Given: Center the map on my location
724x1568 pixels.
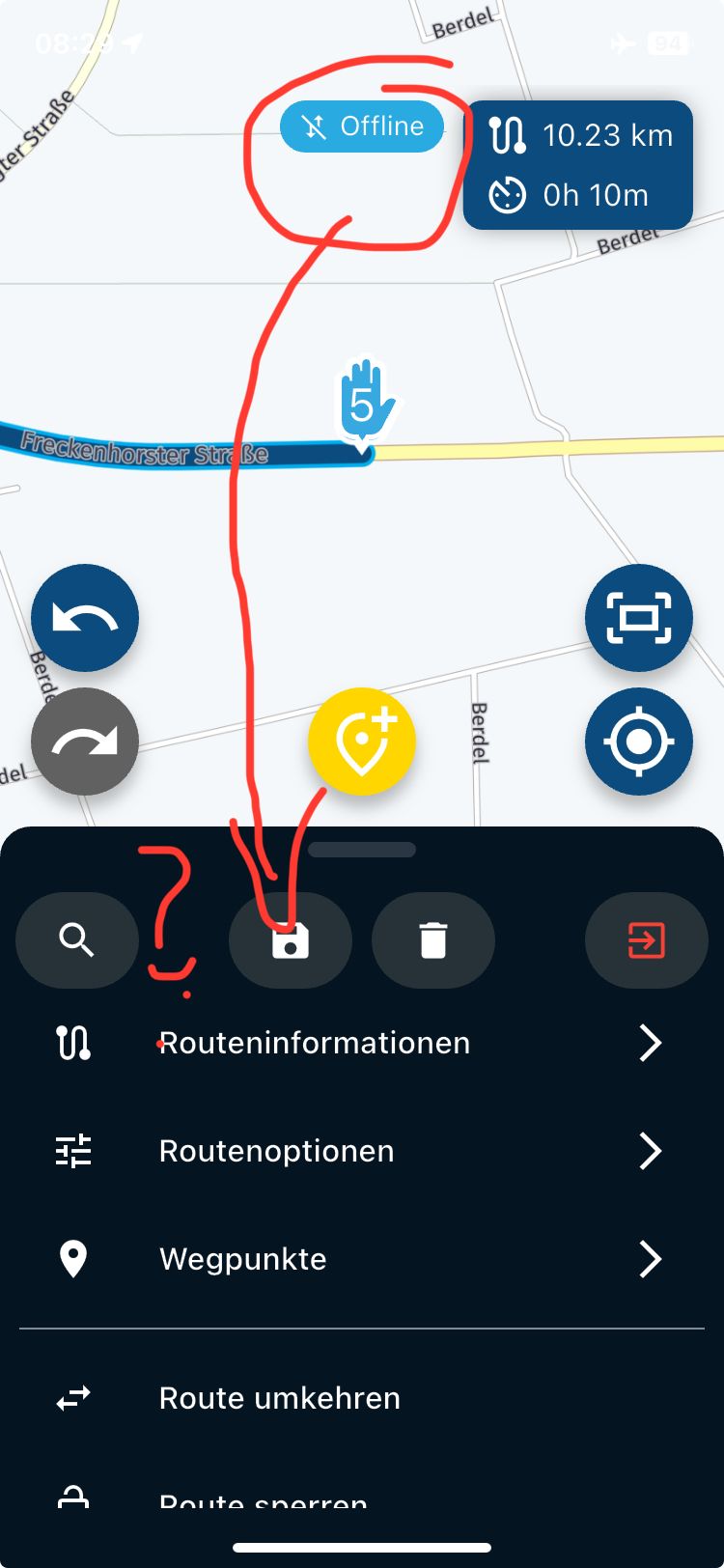Looking at the screenshot, I should click(x=639, y=742).
